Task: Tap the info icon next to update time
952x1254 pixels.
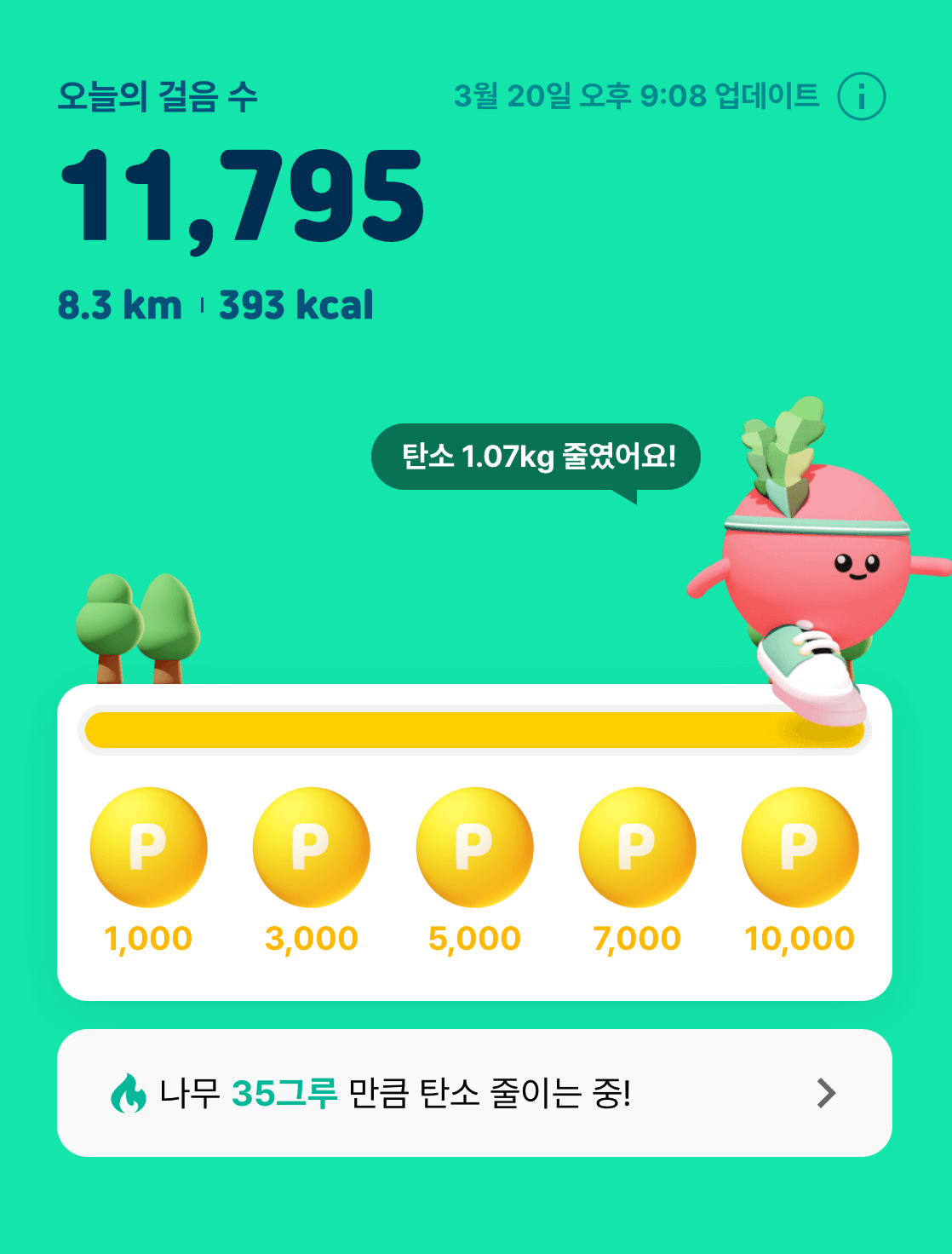Action: point(863,95)
